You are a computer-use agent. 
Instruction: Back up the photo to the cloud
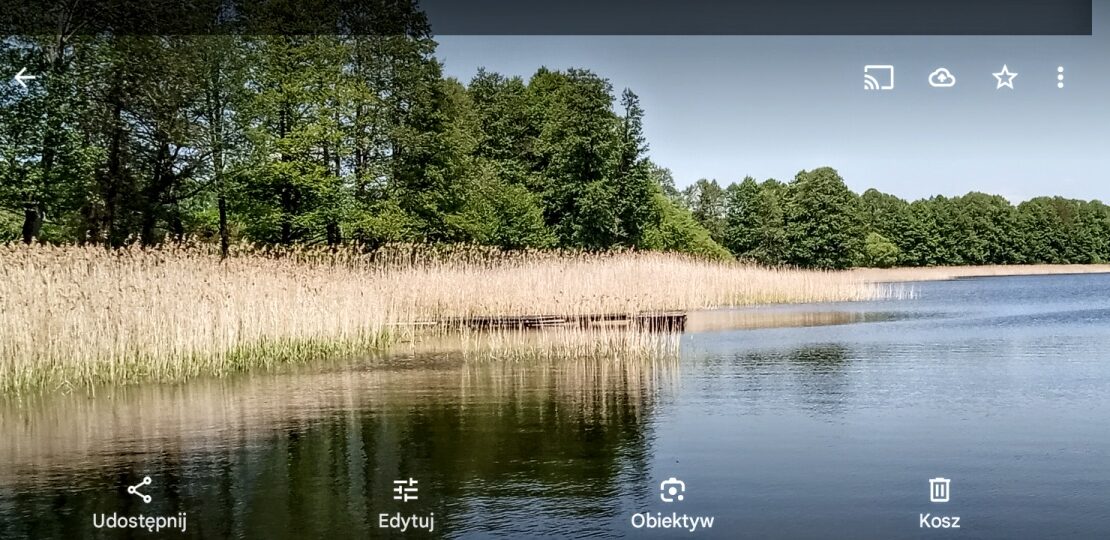pos(942,77)
